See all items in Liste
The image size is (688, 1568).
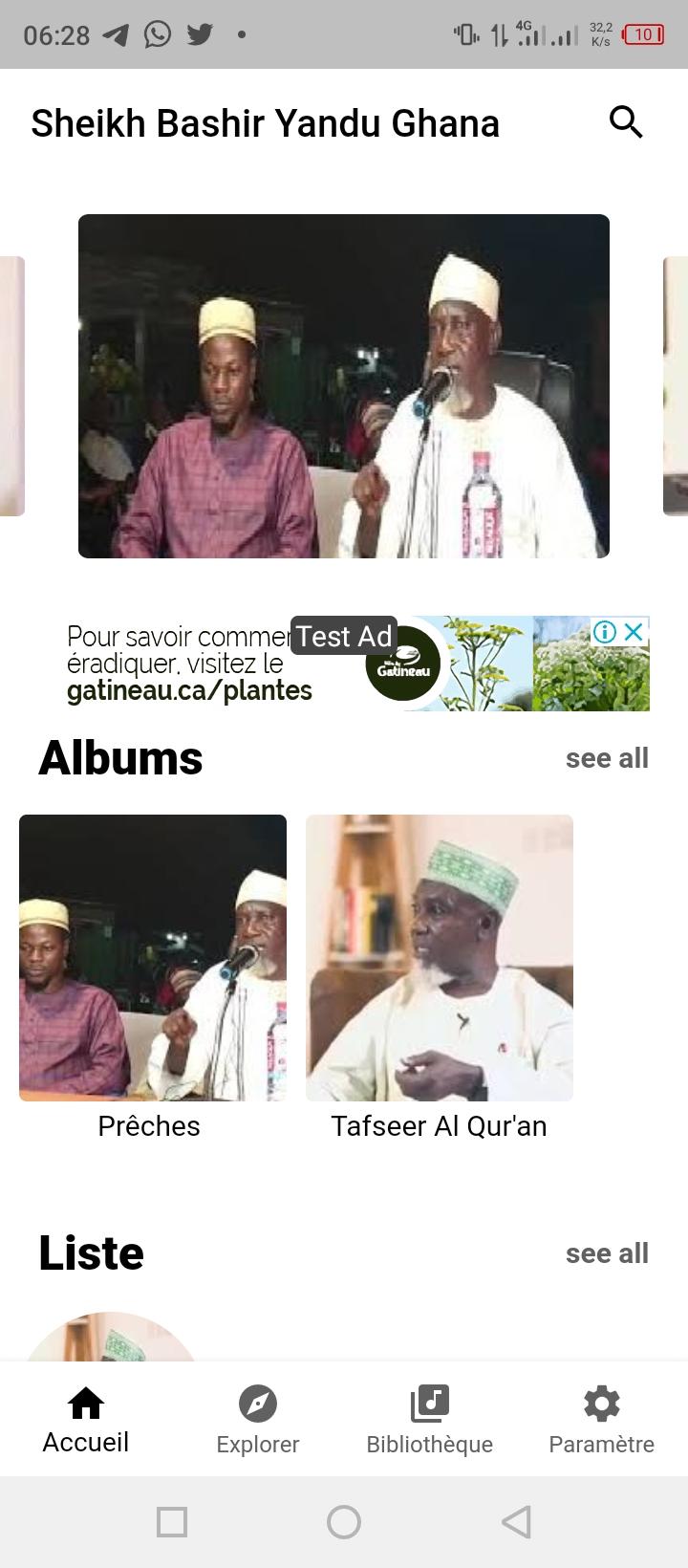pyautogui.click(x=607, y=1253)
